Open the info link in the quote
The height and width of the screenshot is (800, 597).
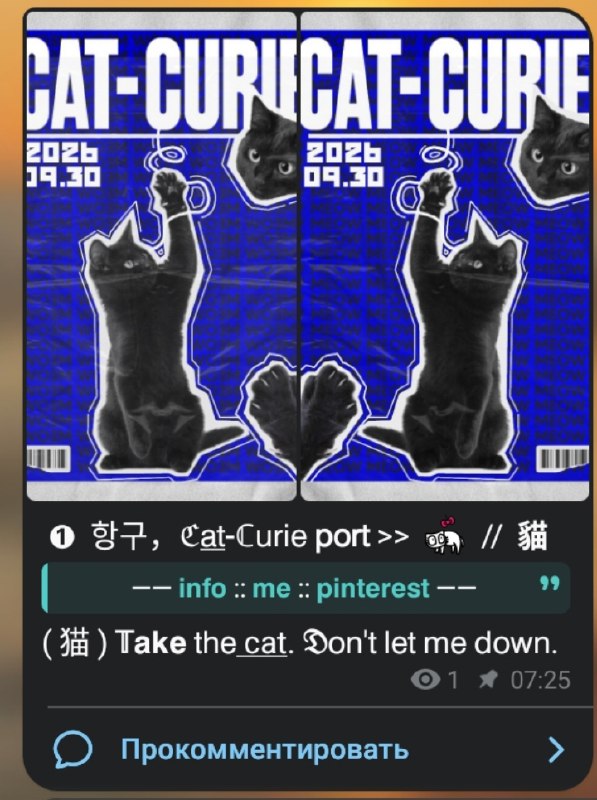pyautogui.click(x=202, y=588)
